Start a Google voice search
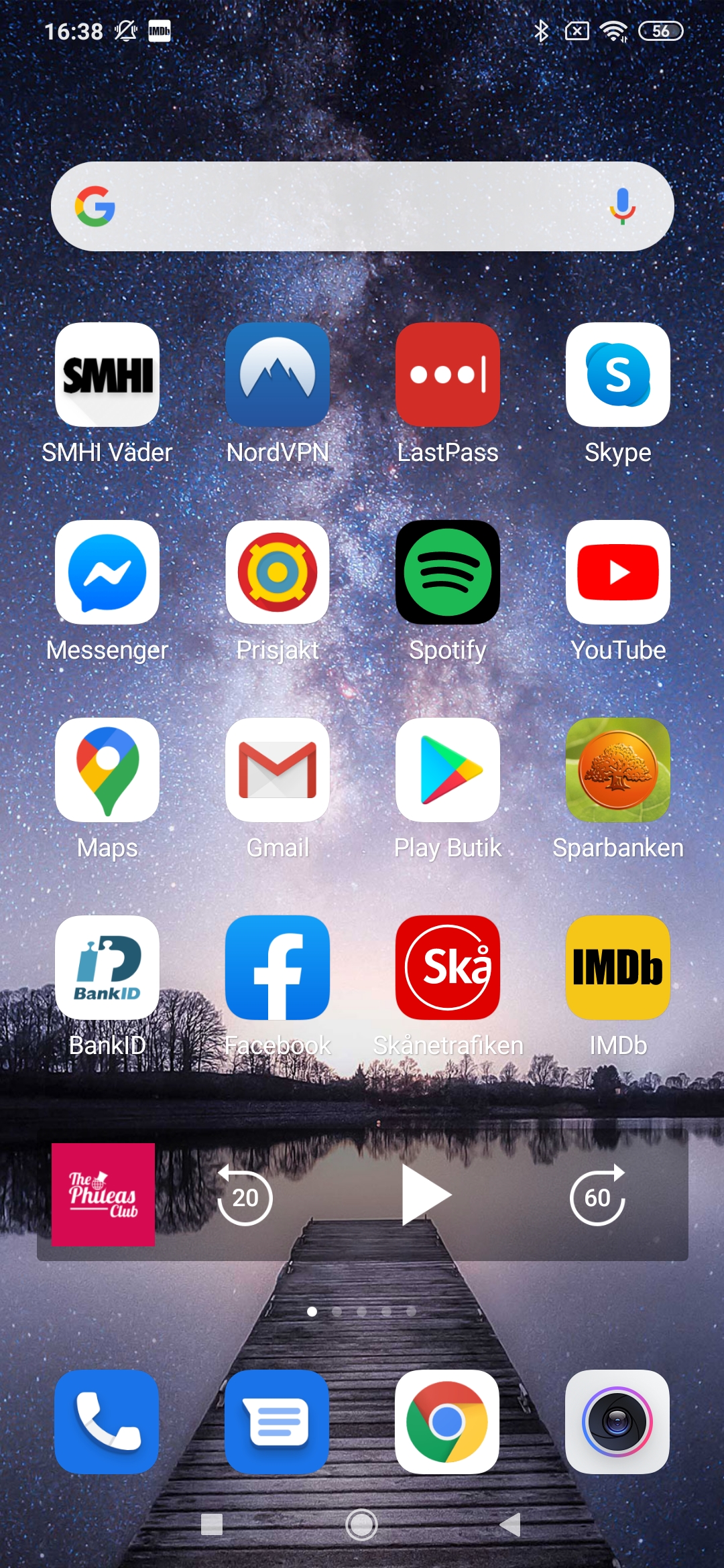Screen dimensions: 724x1568 coord(622,206)
